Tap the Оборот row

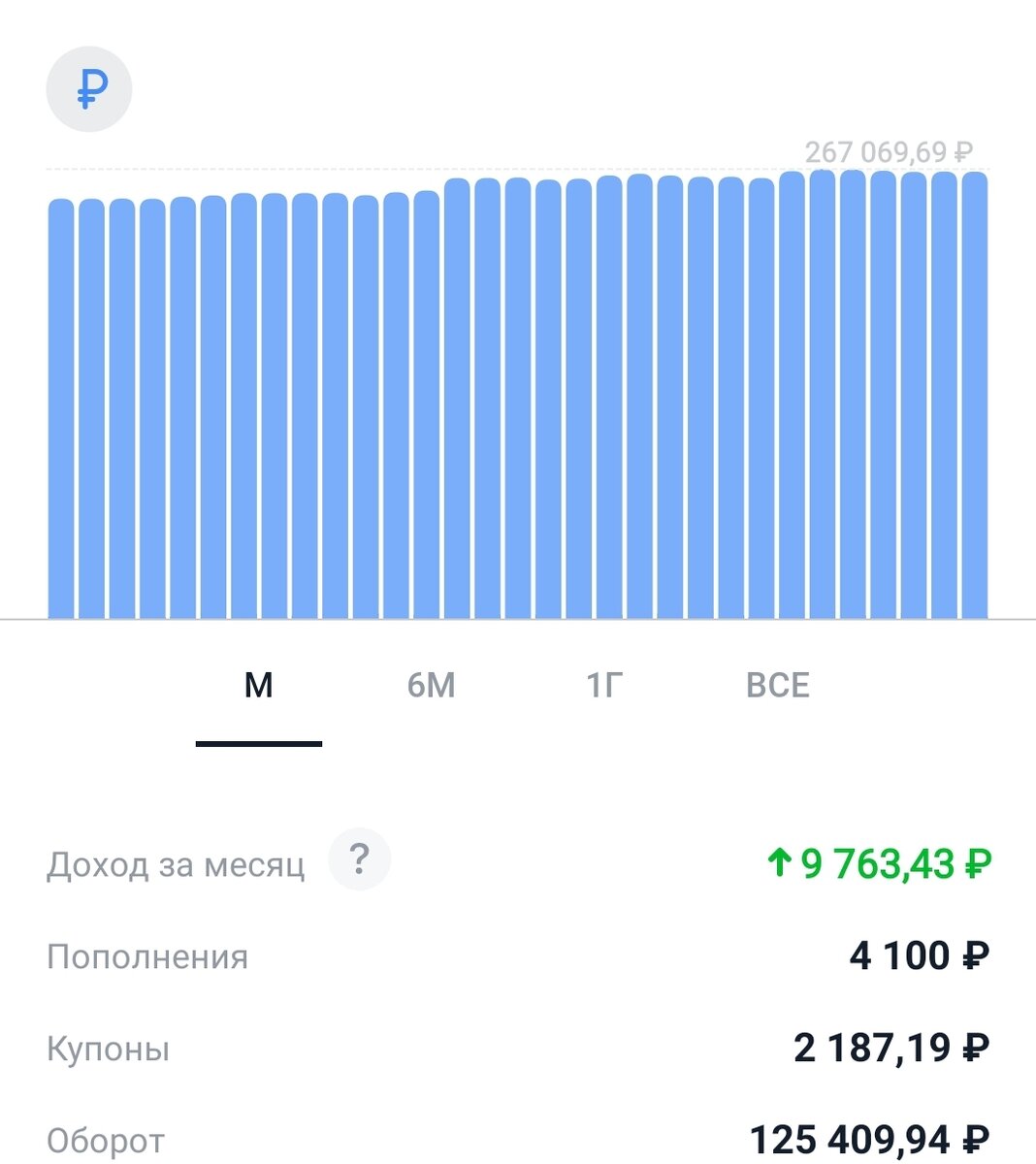[x=107, y=1137]
